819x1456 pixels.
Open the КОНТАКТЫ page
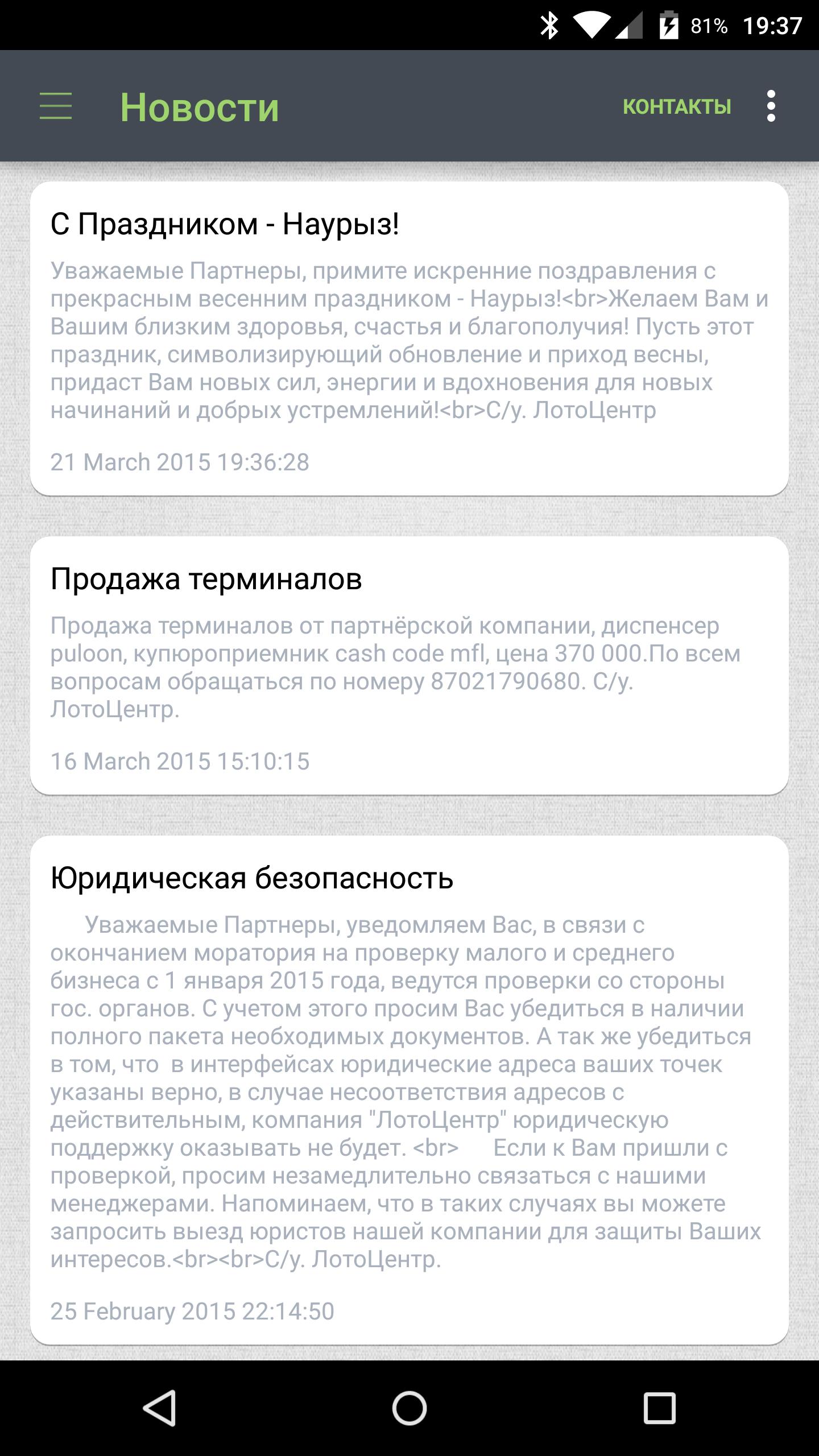(x=676, y=106)
